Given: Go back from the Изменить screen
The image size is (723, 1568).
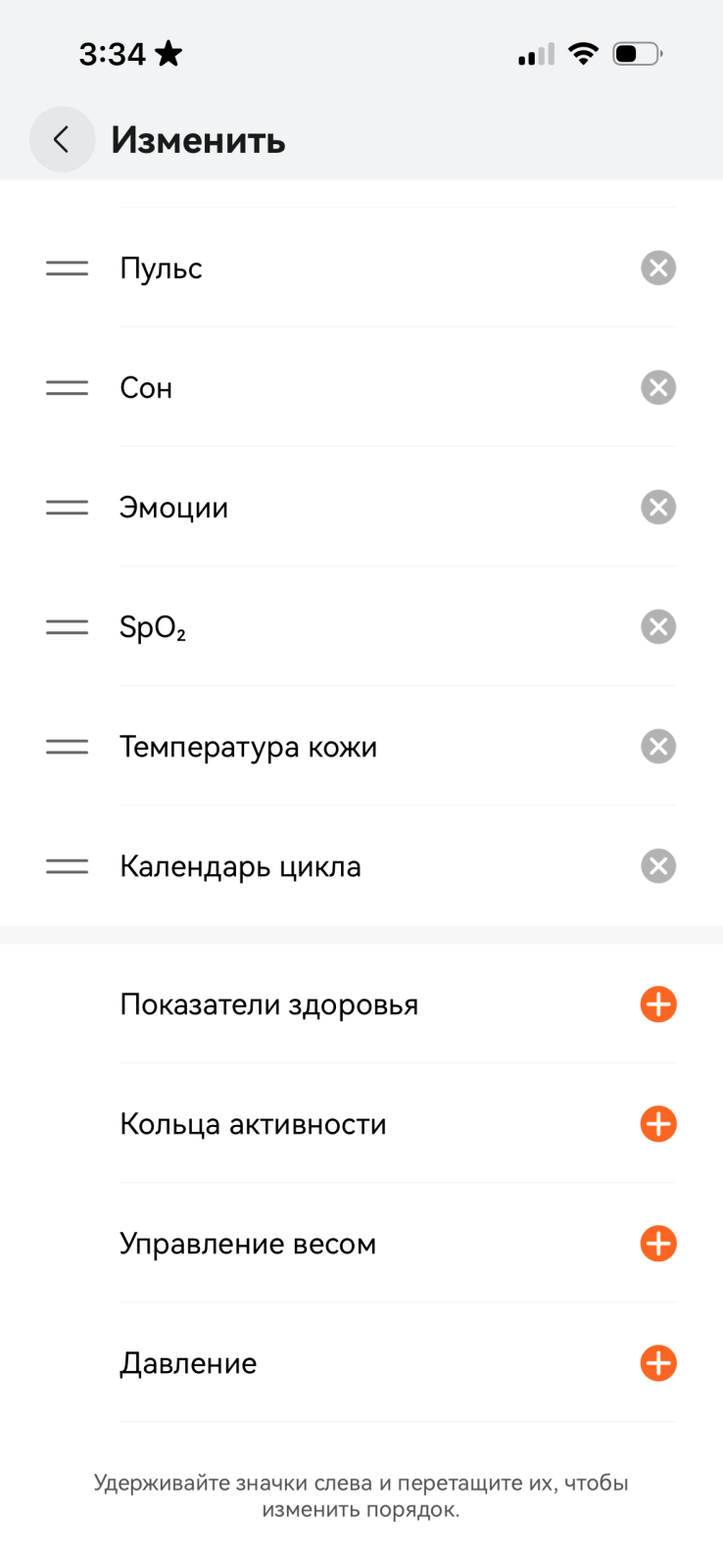Looking at the screenshot, I should click(62, 139).
